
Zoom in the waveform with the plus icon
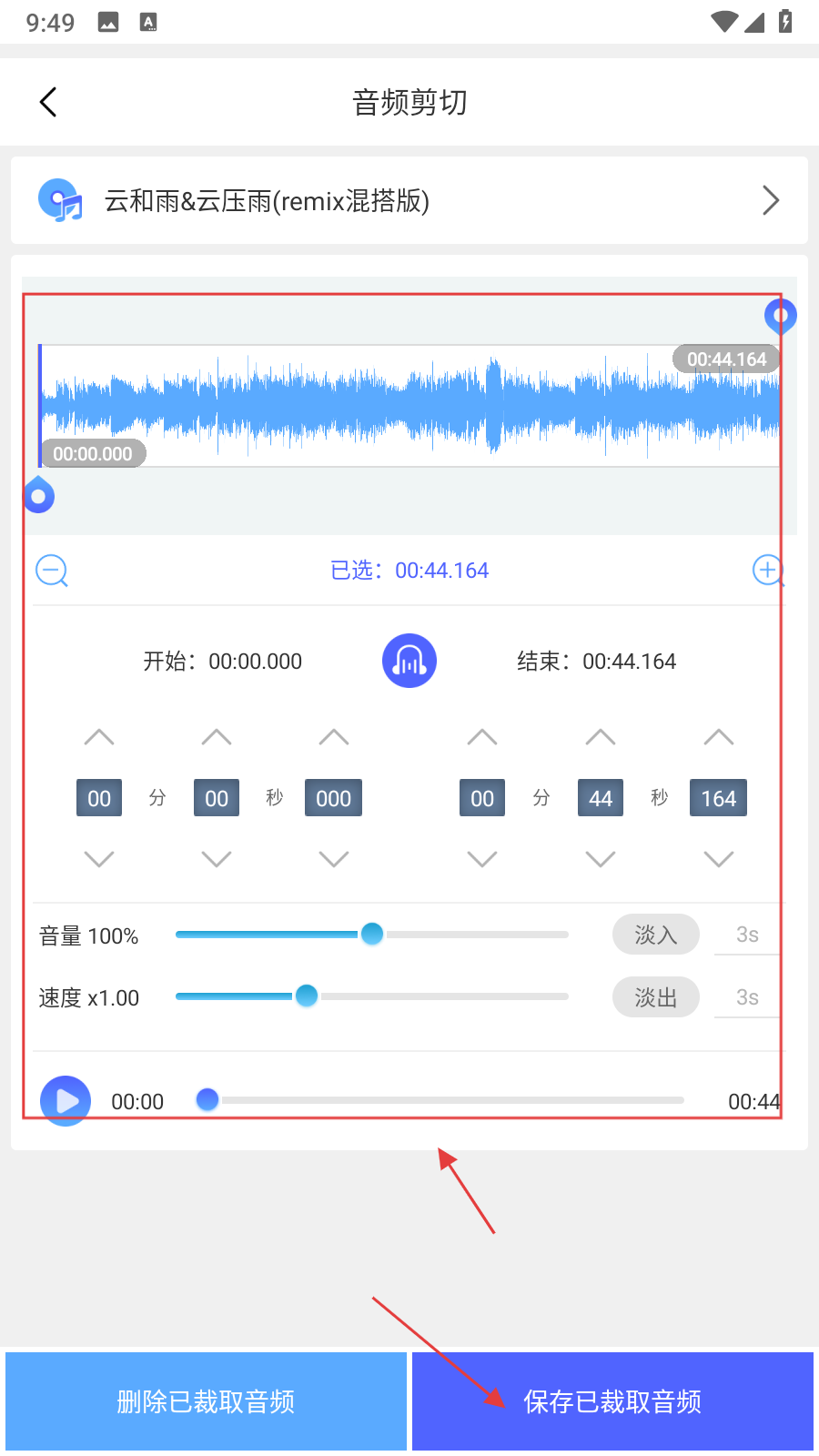pos(767,571)
